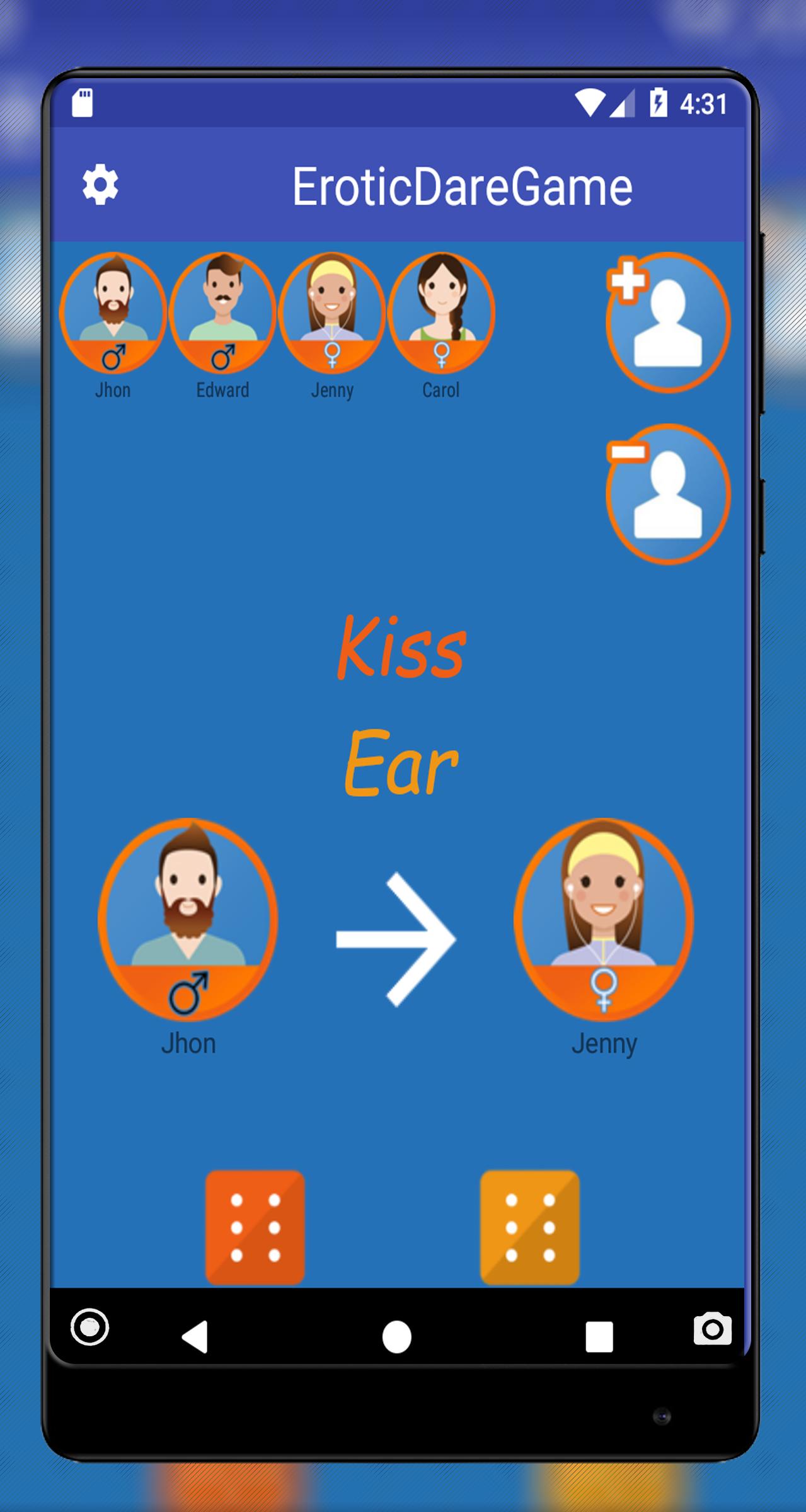Image resolution: width=806 pixels, height=1512 pixels.
Task: Go to the home screen
Action: (397, 1337)
